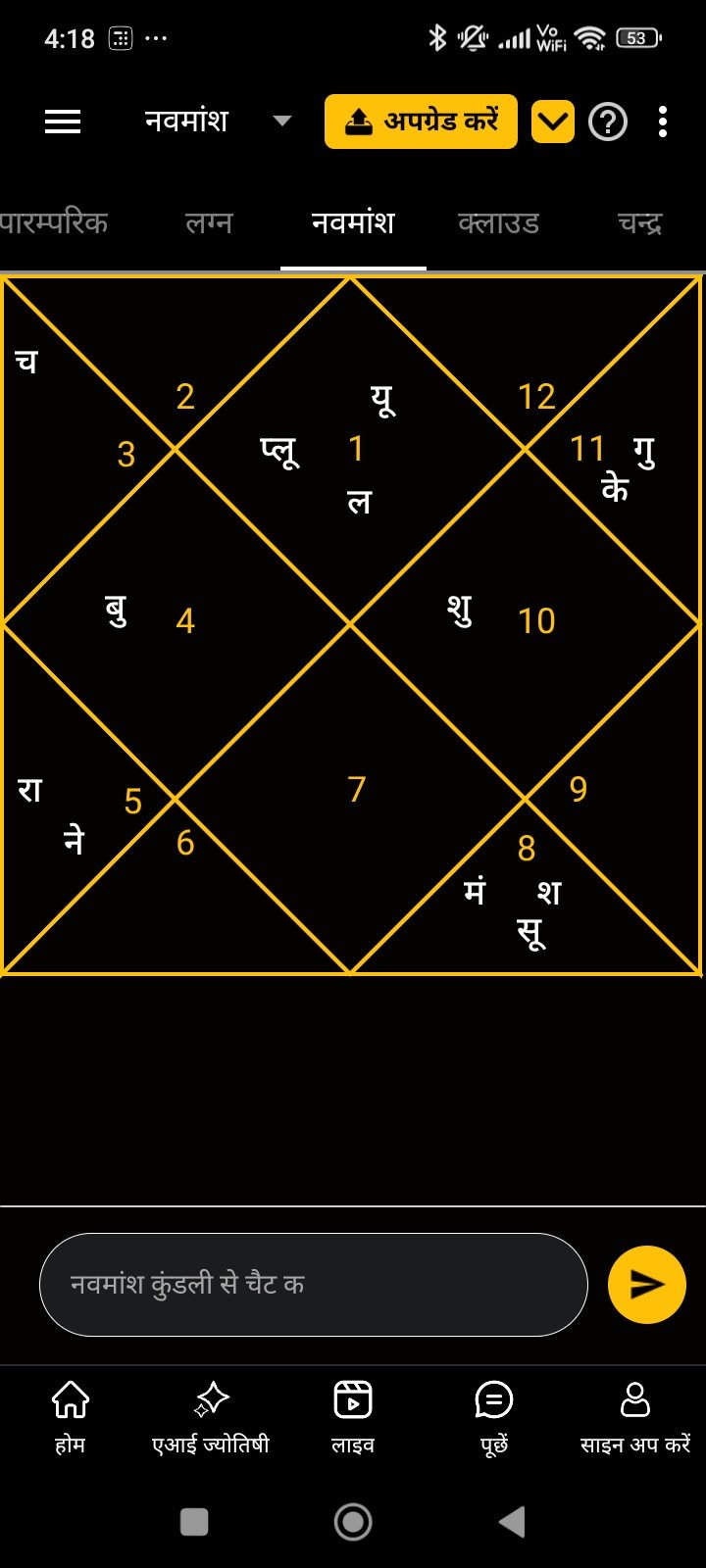The height and width of the screenshot is (1568, 706).
Task: Open the three-dot overflow menu
Action: (663, 122)
